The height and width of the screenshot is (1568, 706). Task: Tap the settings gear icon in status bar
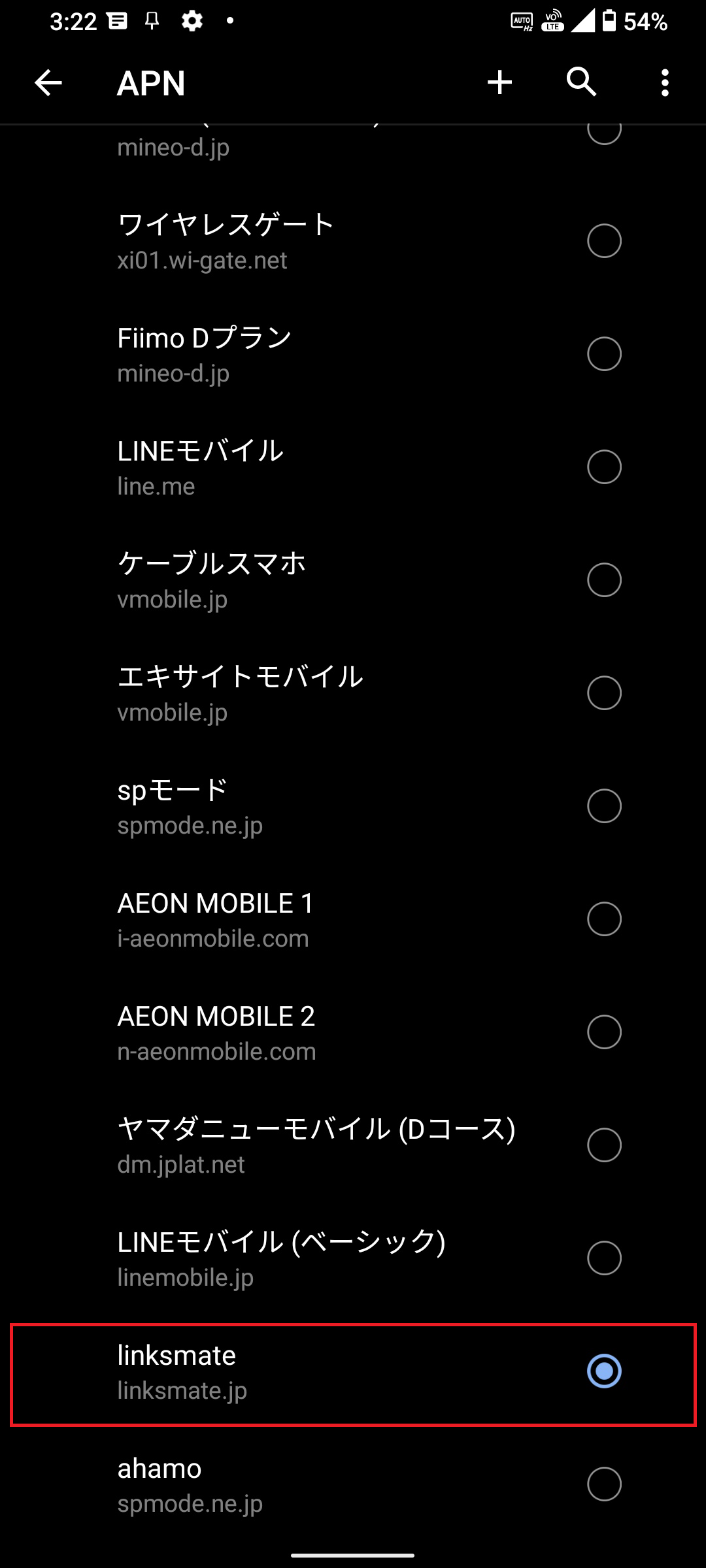pyautogui.click(x=192, y=22)
